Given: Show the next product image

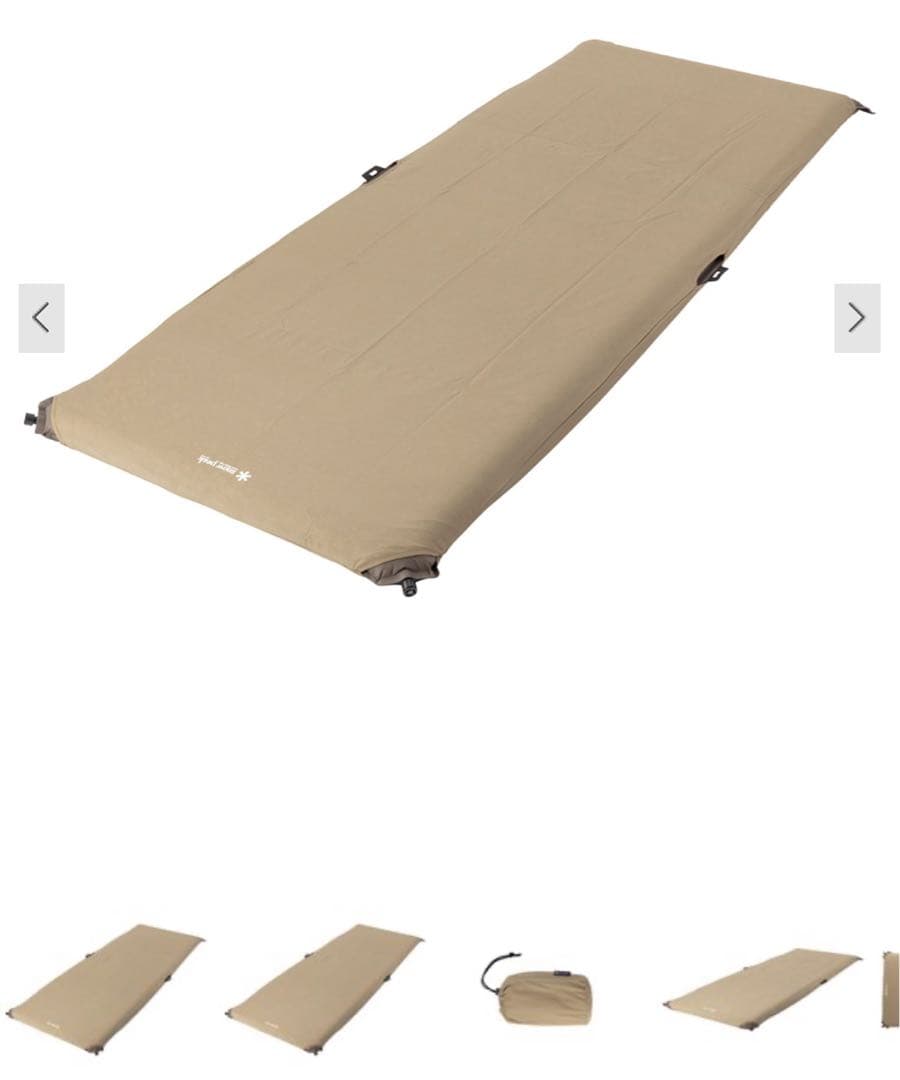Looking at the screenshot, I should pos(857,318).
